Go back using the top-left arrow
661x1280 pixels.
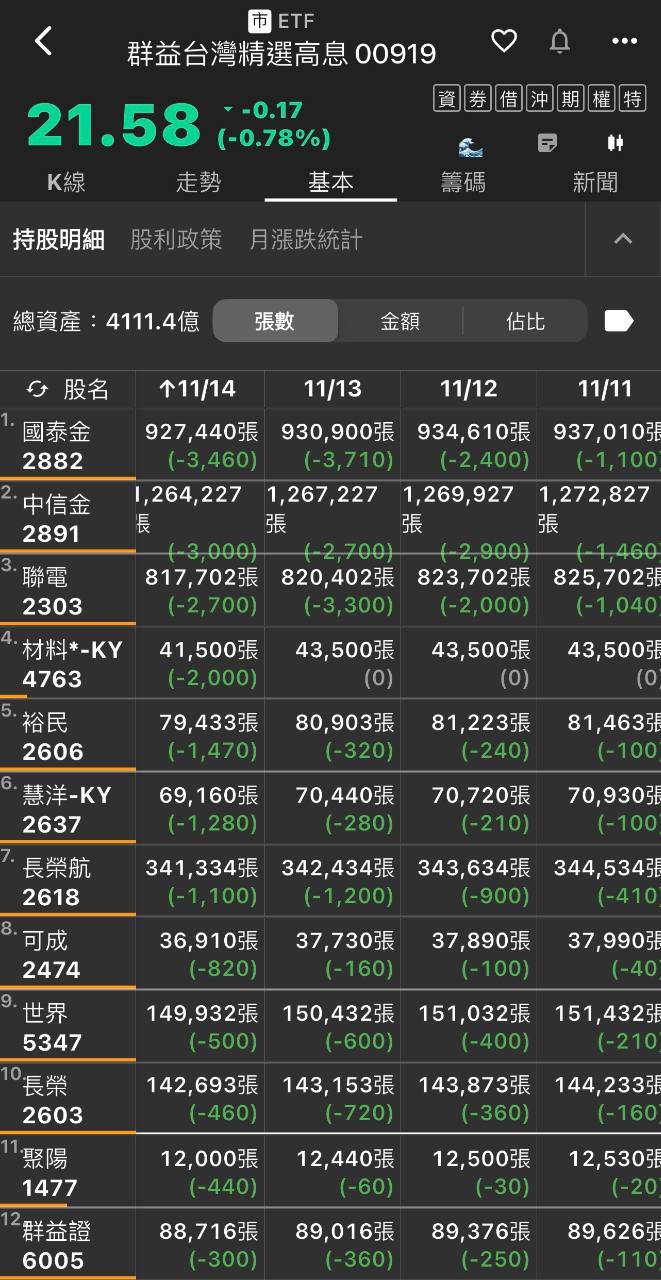coord(43,41)
